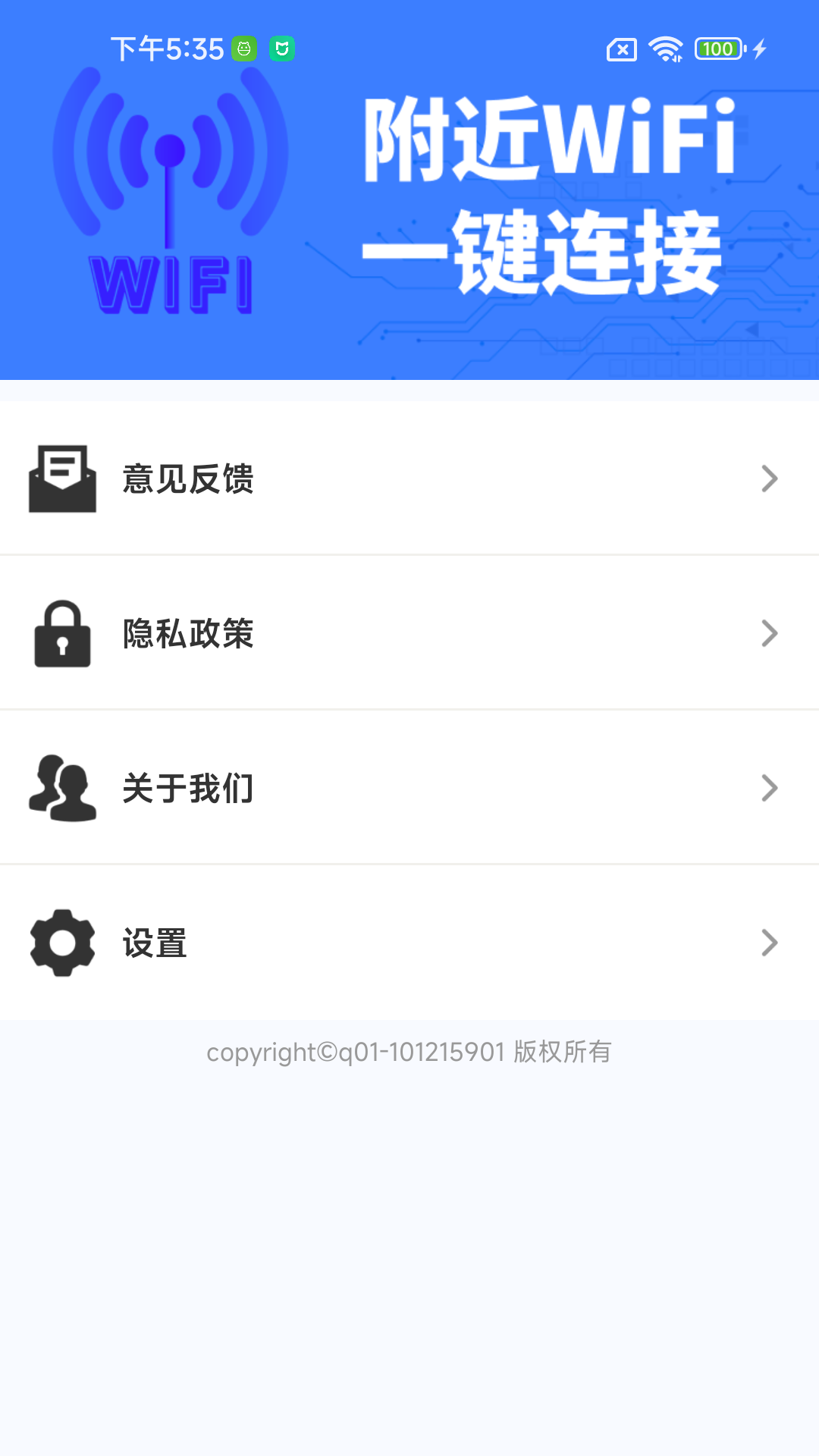The width and height of the screenshot is (819, 1456).
Task: Click the green shield notification icon
Action: point(282,48)
